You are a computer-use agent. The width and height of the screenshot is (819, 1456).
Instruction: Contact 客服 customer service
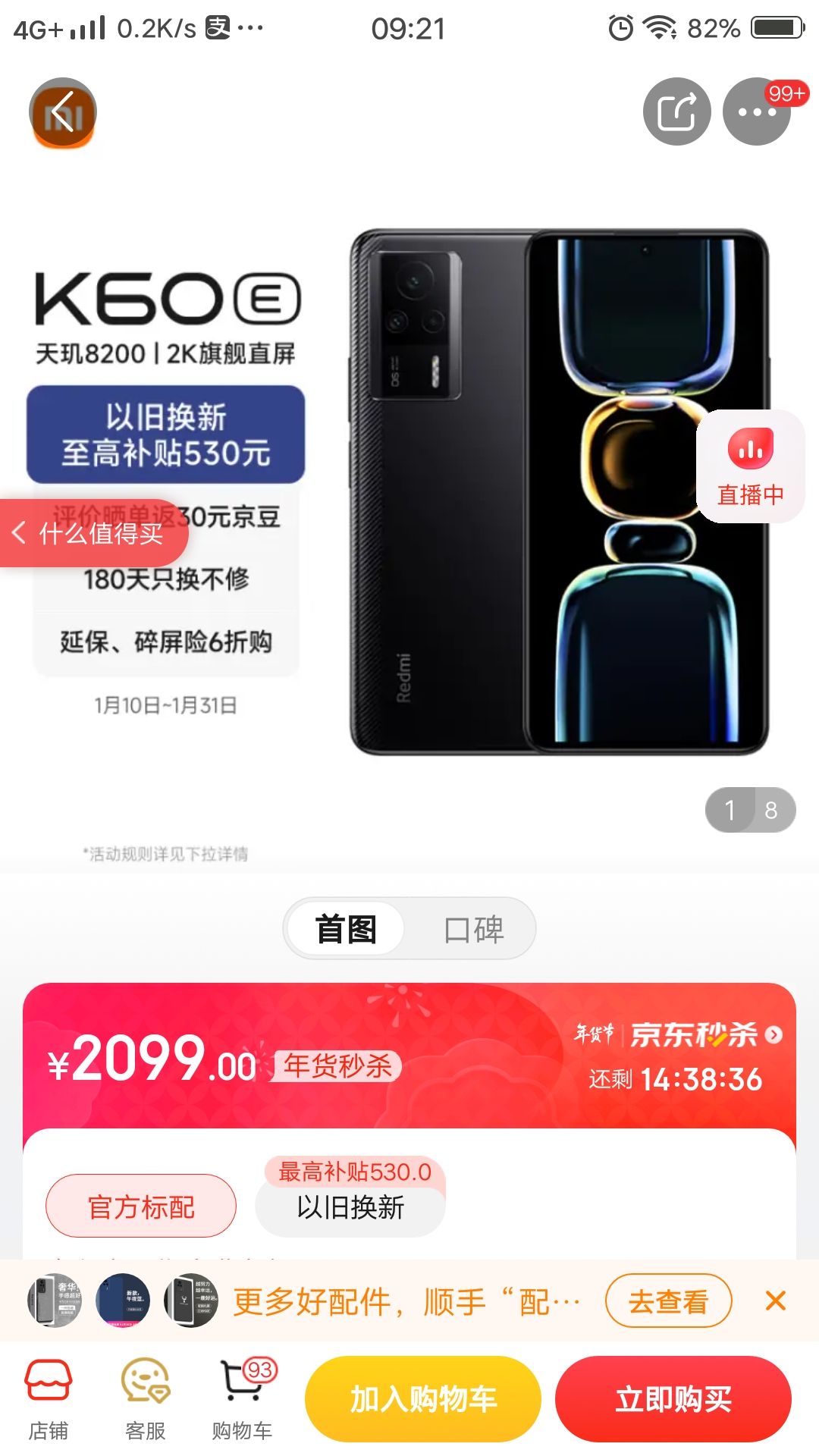145,1399
